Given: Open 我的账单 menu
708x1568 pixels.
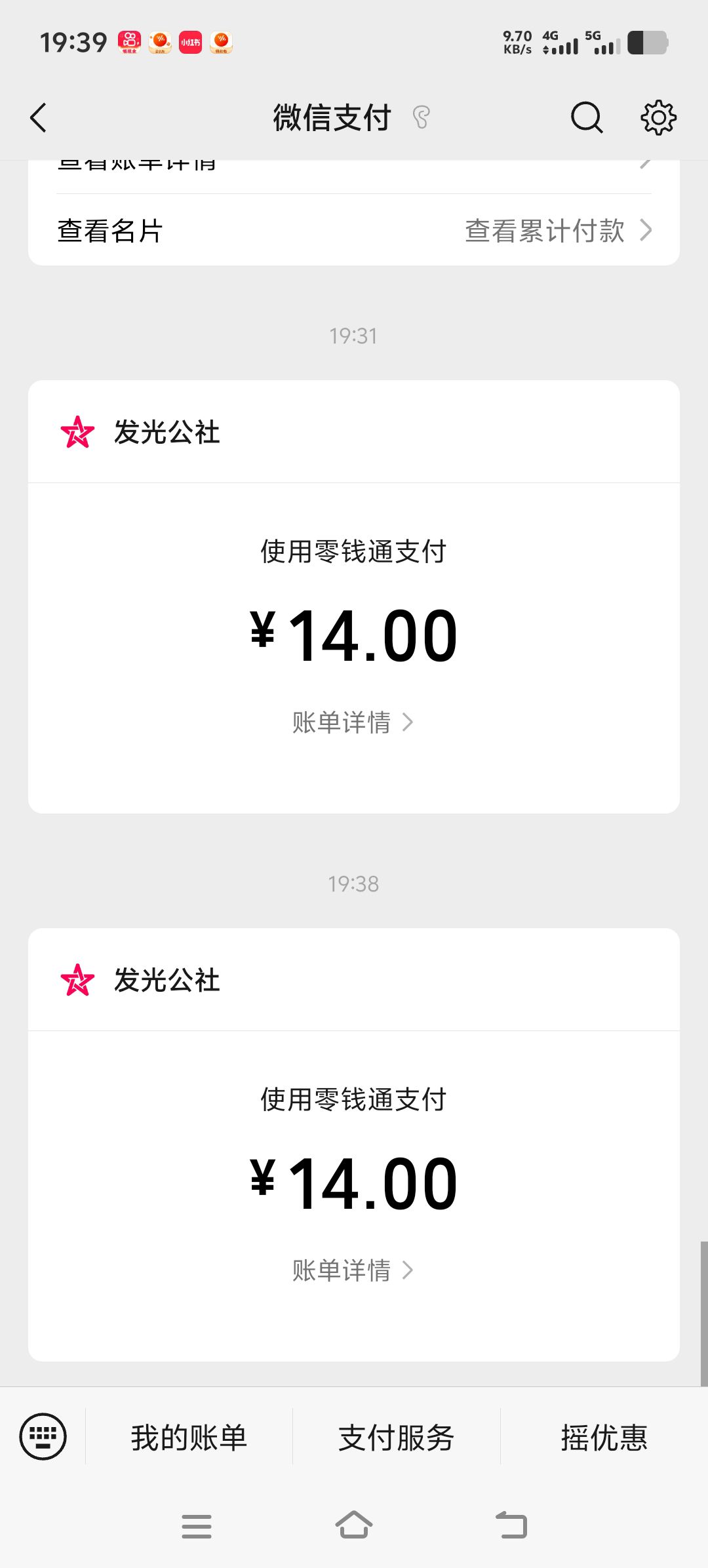Looking at the screenshot, I should pyautogui.click(x=189, y=1438).
